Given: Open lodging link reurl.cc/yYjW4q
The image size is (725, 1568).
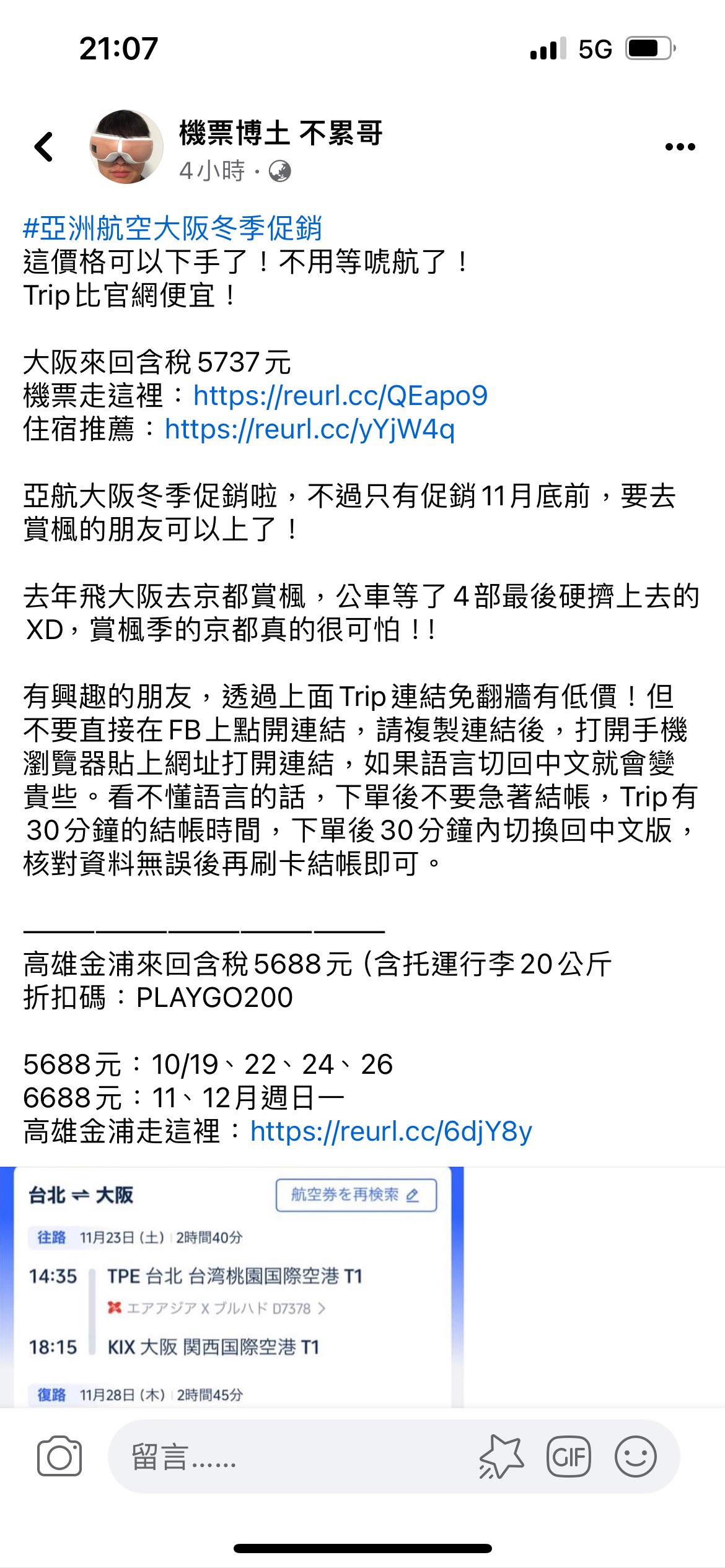Looking at the screenshot, I should coord(310,429).
